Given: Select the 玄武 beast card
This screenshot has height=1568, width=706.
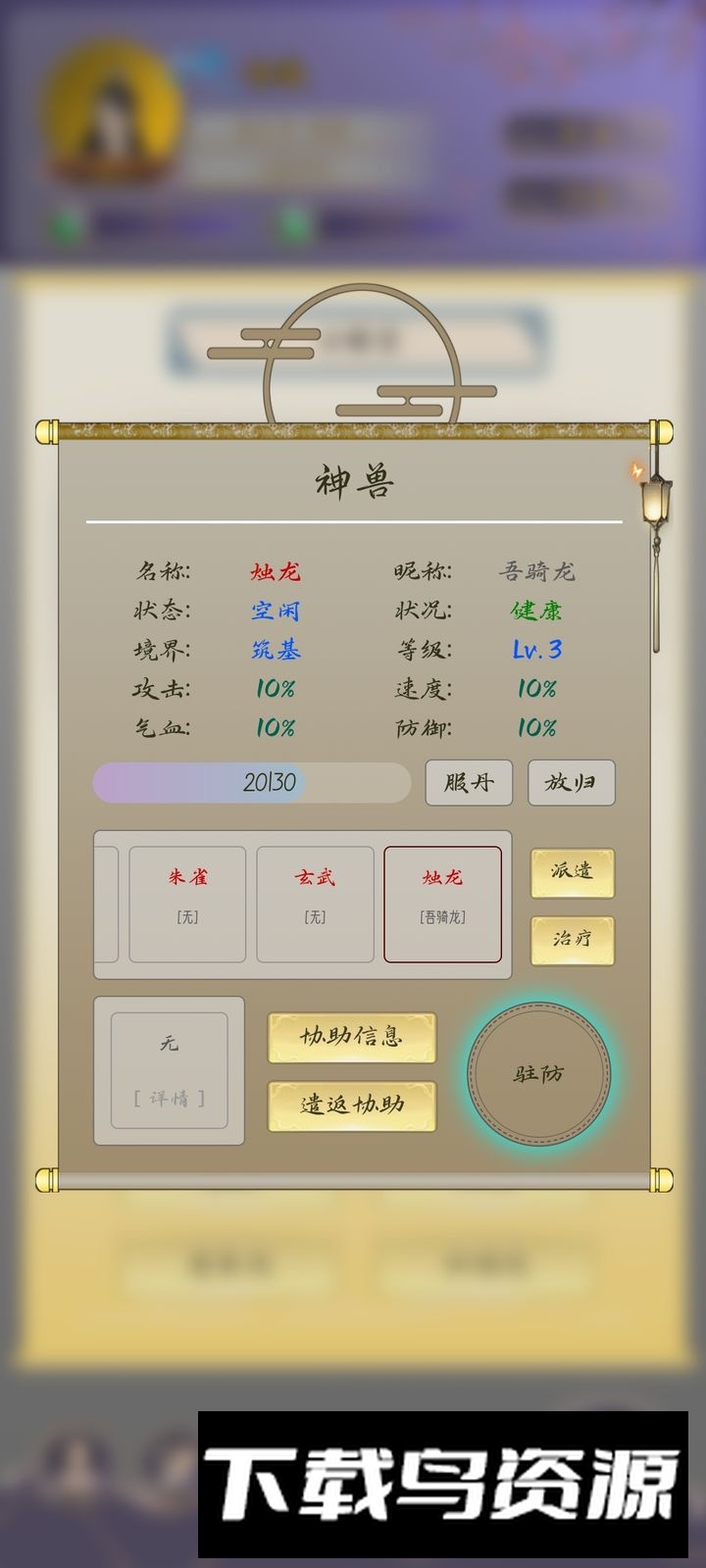Looking at the screenshot, I should 315,904.
